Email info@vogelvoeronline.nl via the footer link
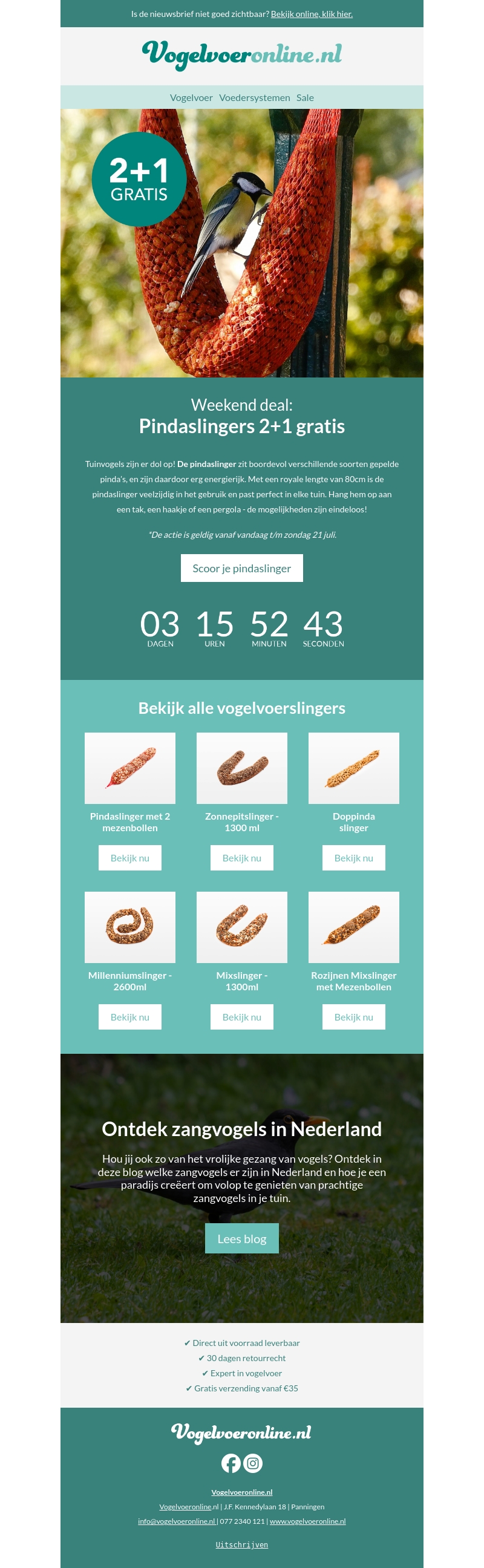484x1568 pixels. tap(177, 1521)
